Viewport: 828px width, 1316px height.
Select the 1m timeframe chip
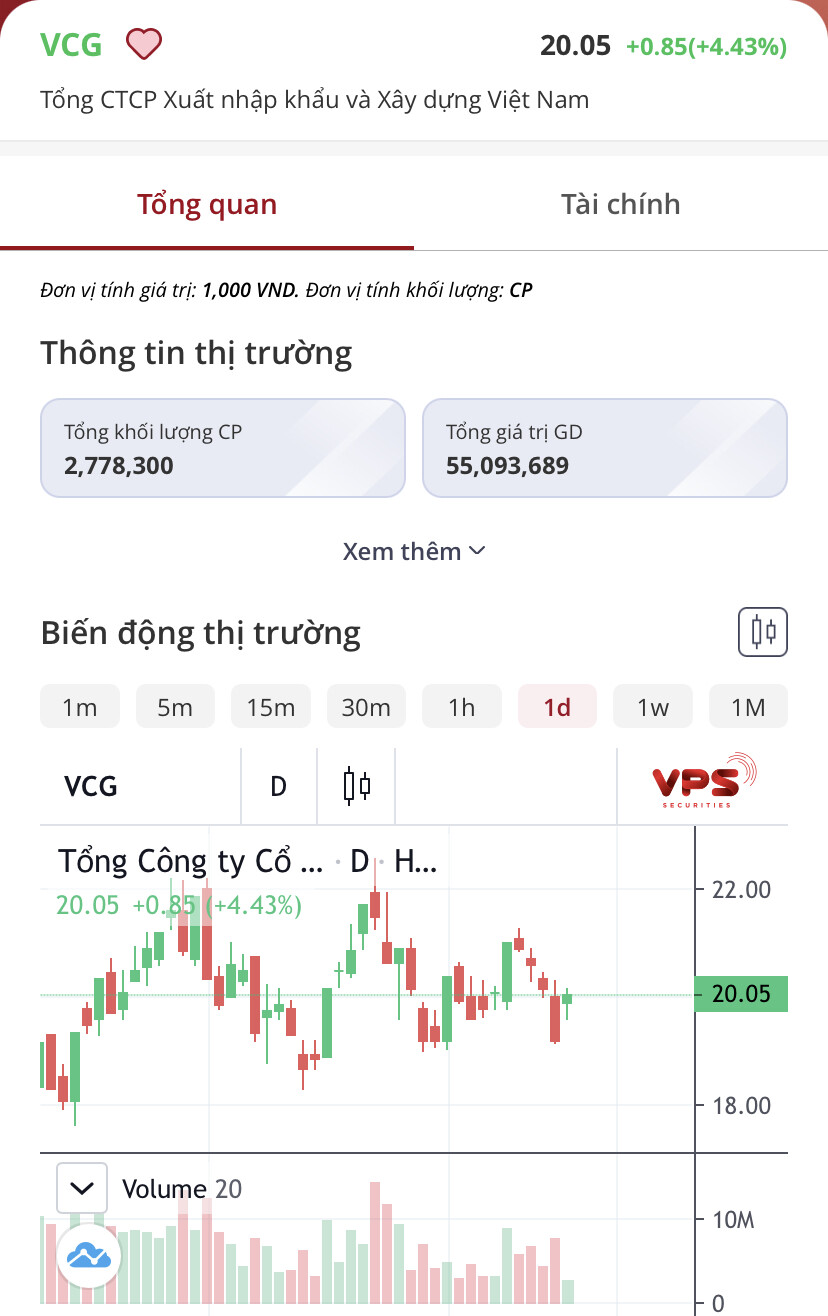pos(80,707)
